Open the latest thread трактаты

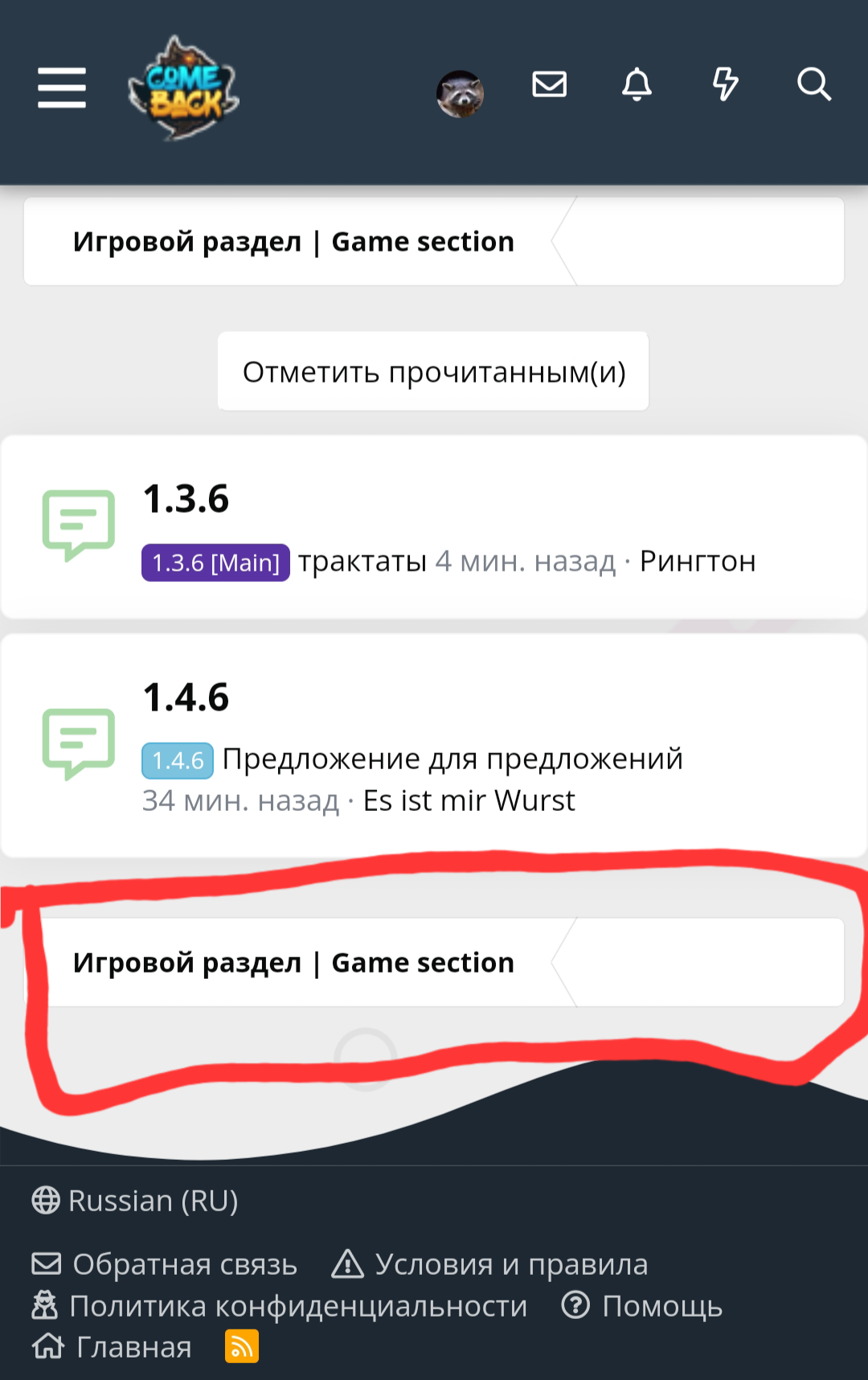(x=362, y=561)
